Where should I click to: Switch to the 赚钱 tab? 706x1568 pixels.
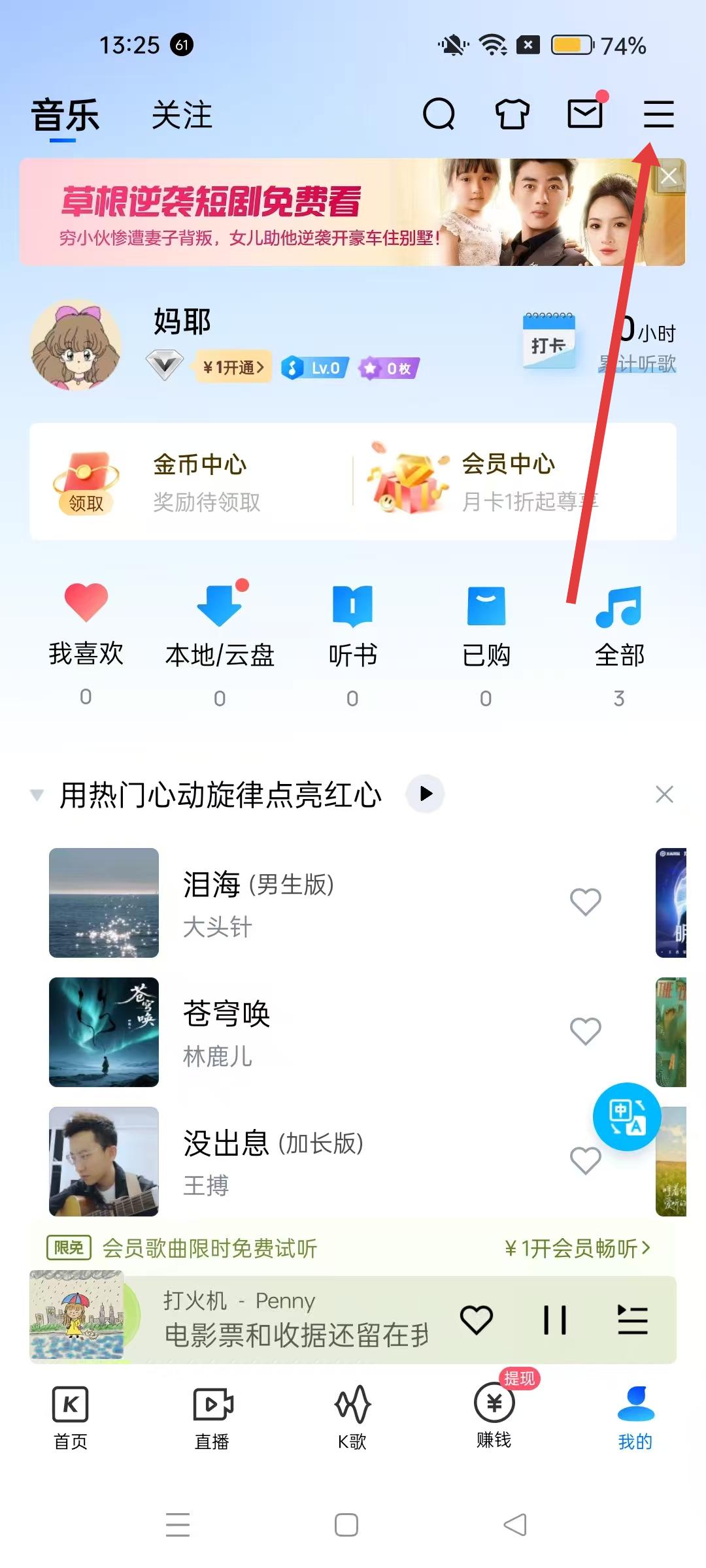(x=494, y=1414)
